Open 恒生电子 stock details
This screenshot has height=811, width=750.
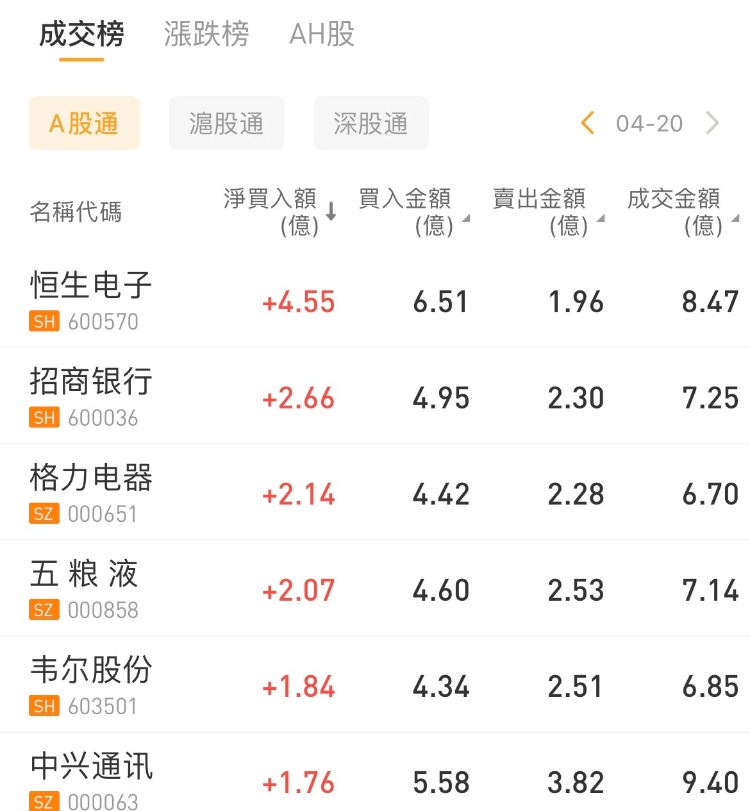click(x=91, y=300)
